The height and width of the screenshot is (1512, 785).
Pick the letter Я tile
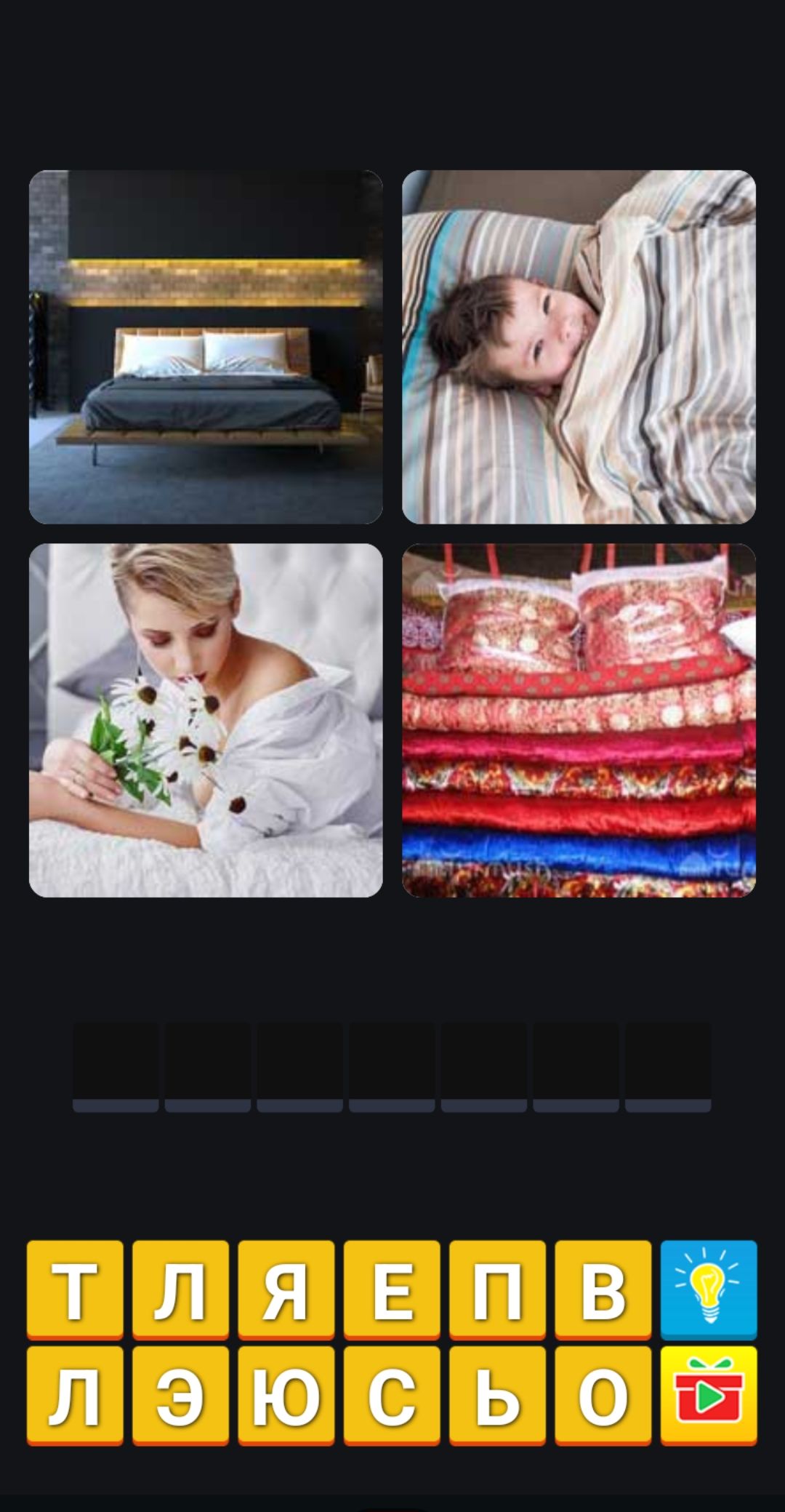286,1289
